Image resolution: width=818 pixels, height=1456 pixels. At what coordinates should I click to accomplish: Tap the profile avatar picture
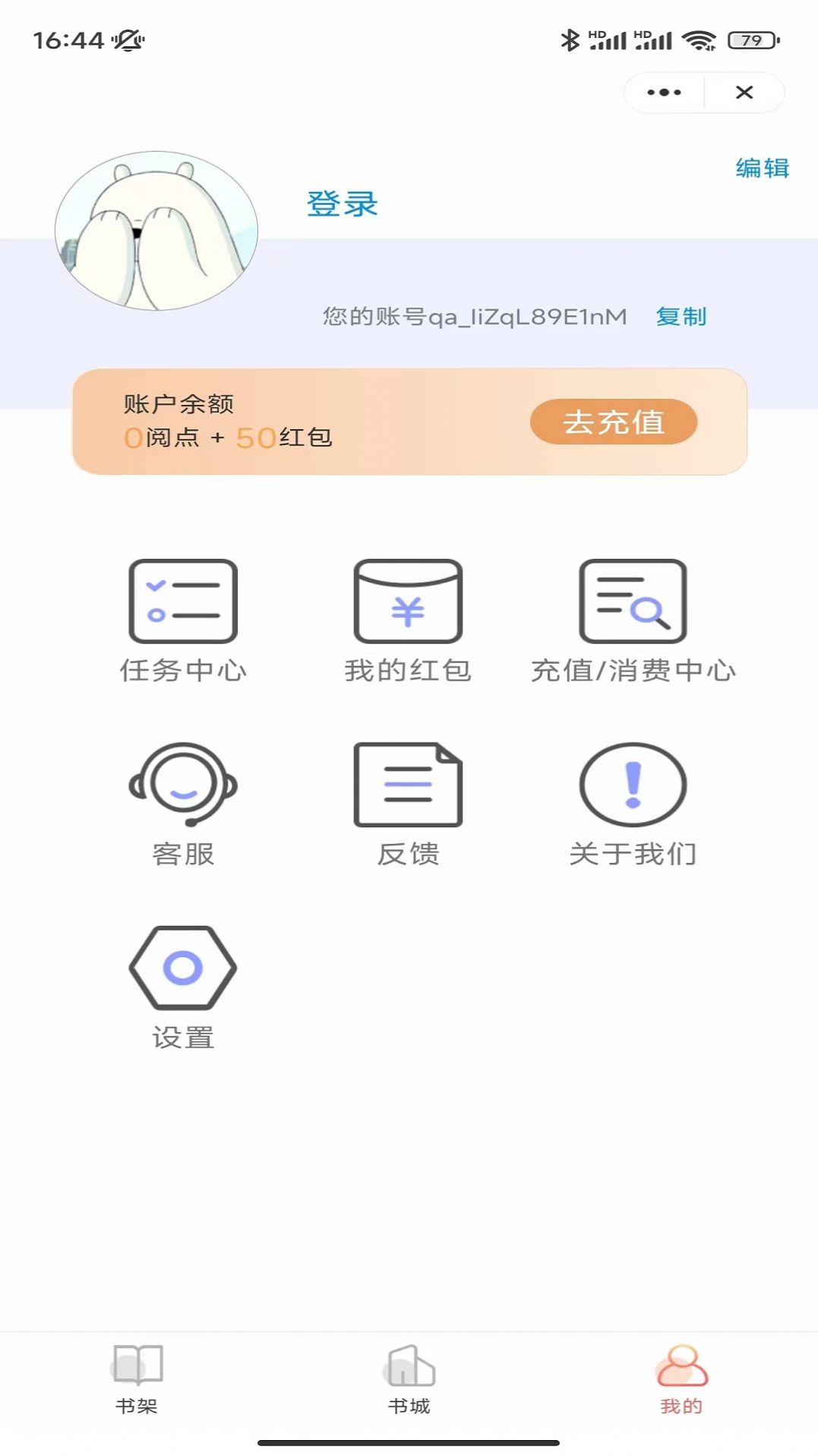(156, 228)
